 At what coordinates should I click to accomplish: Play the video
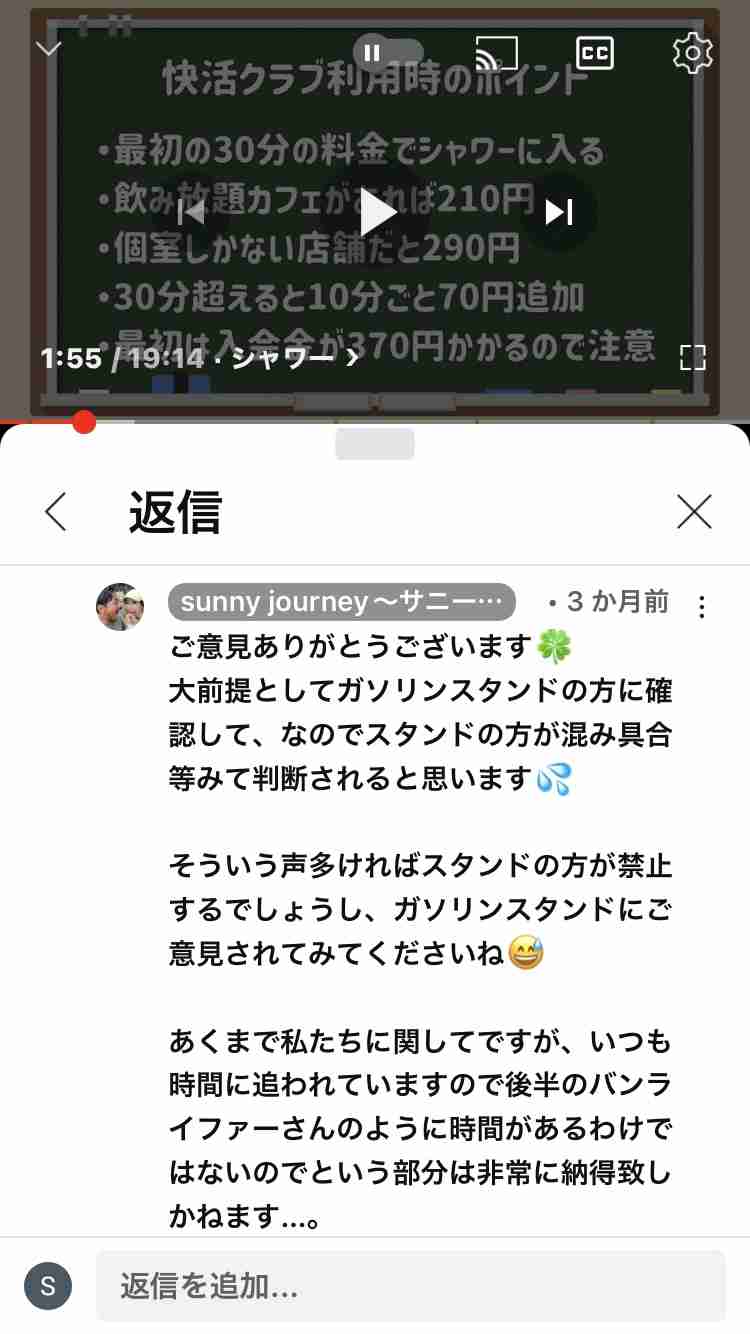pyautogui.click(x=376, y=212)
